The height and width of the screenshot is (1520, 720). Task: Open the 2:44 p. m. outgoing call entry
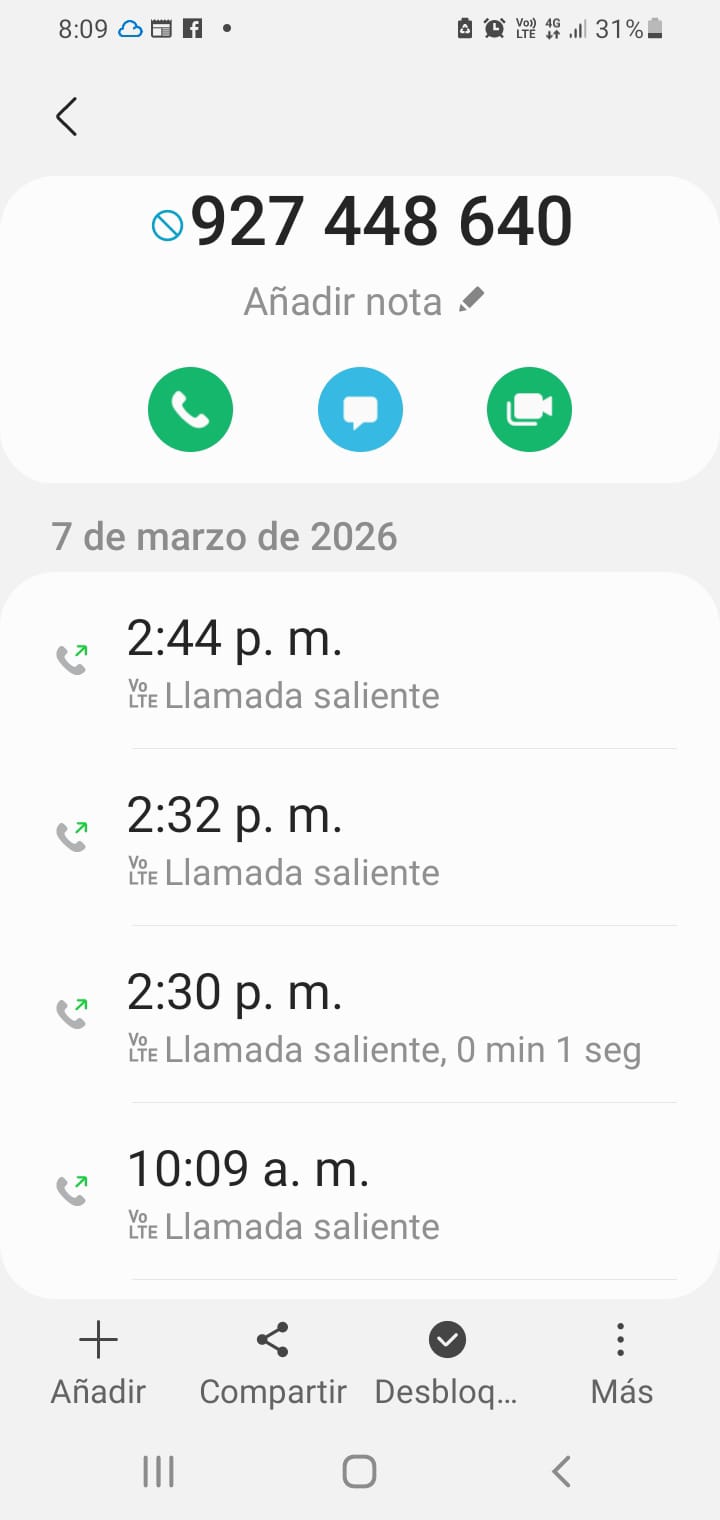(360, 662)
